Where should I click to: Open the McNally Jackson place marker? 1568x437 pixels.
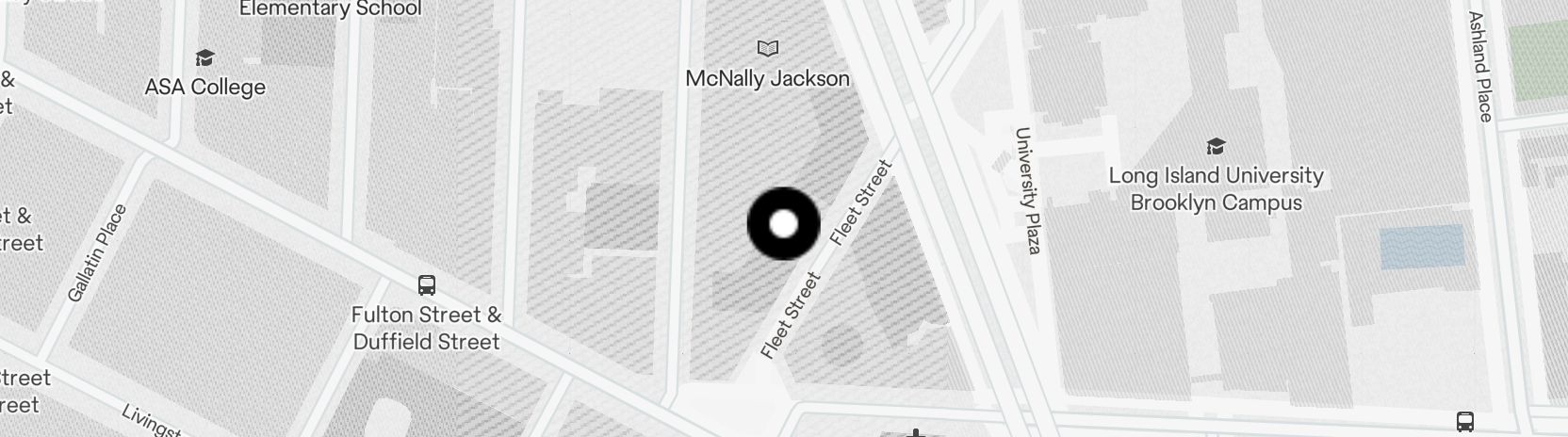pyautogui.click(x=768, y=48)
